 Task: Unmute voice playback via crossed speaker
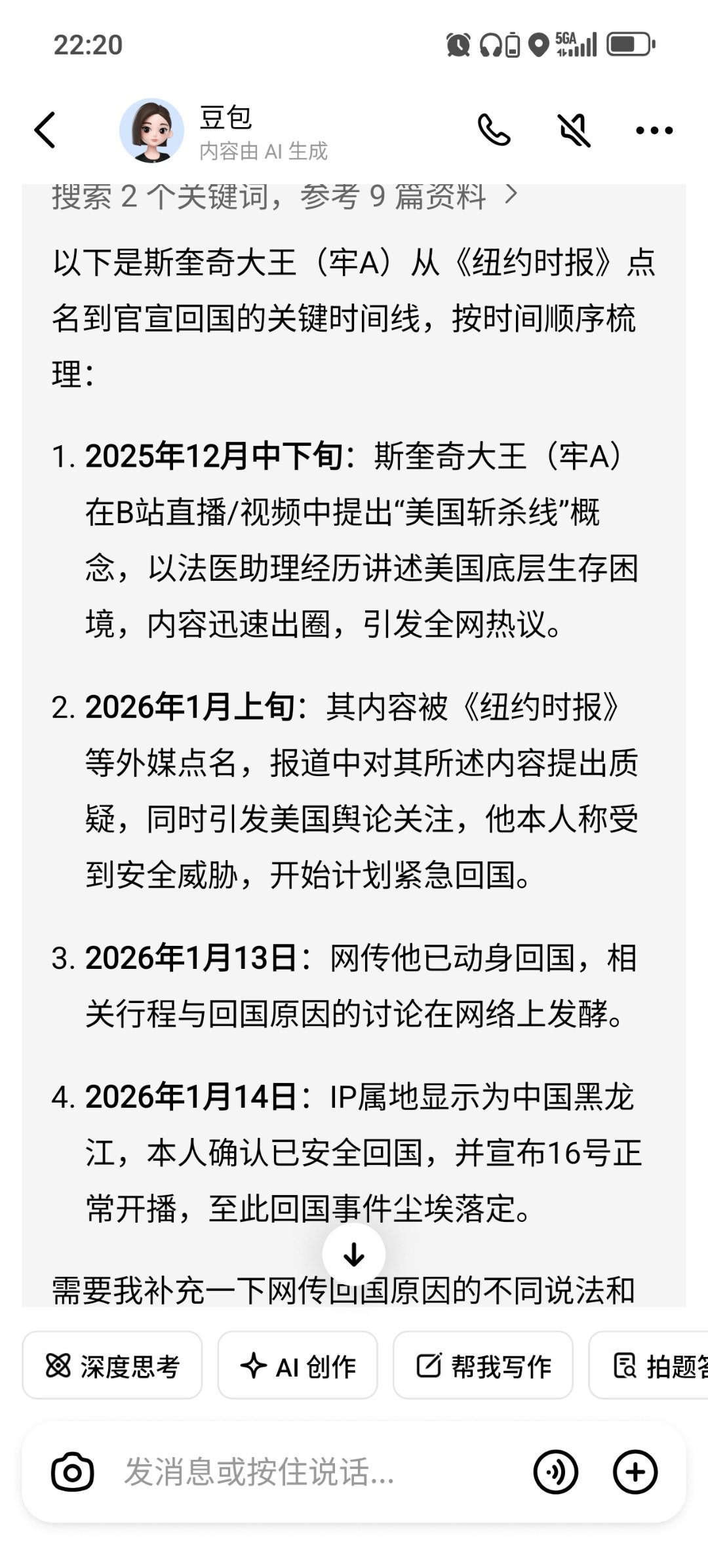click(x=574, y=131)
